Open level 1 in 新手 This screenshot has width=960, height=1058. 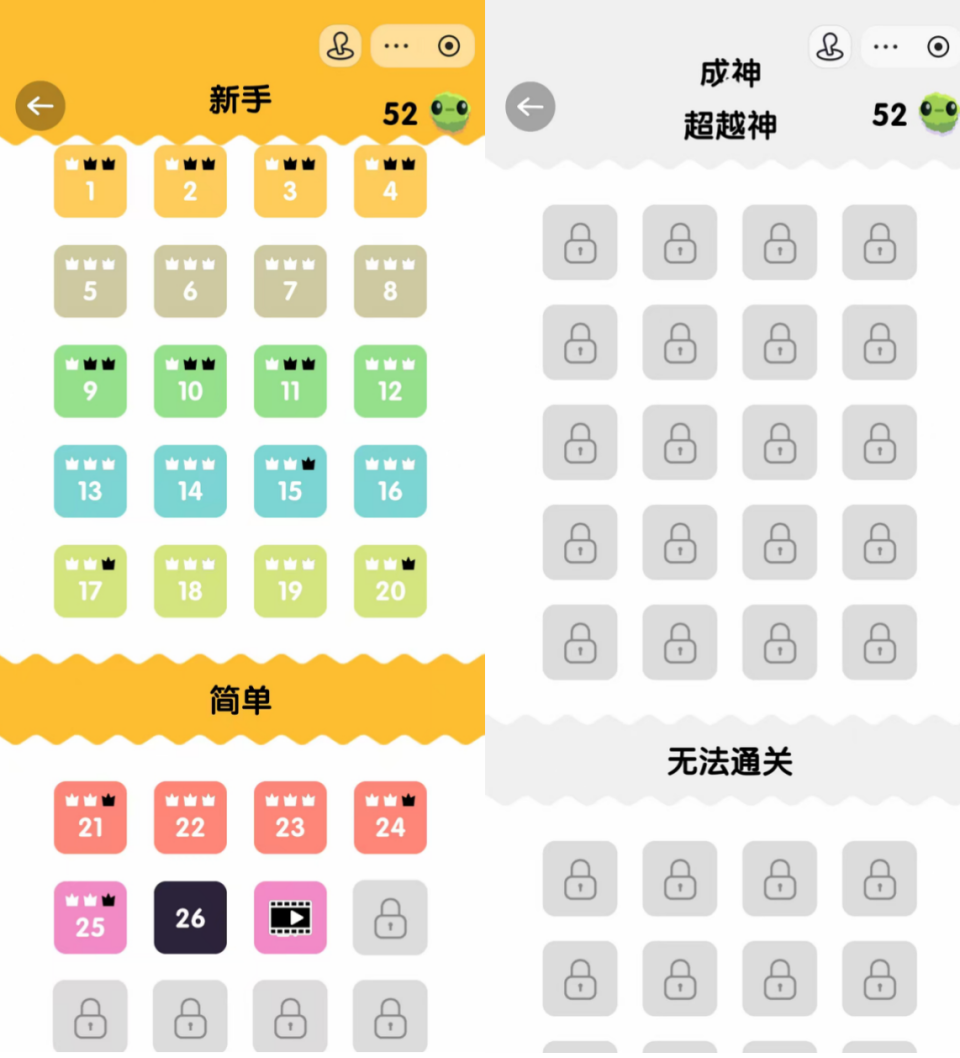click(90, 181)
